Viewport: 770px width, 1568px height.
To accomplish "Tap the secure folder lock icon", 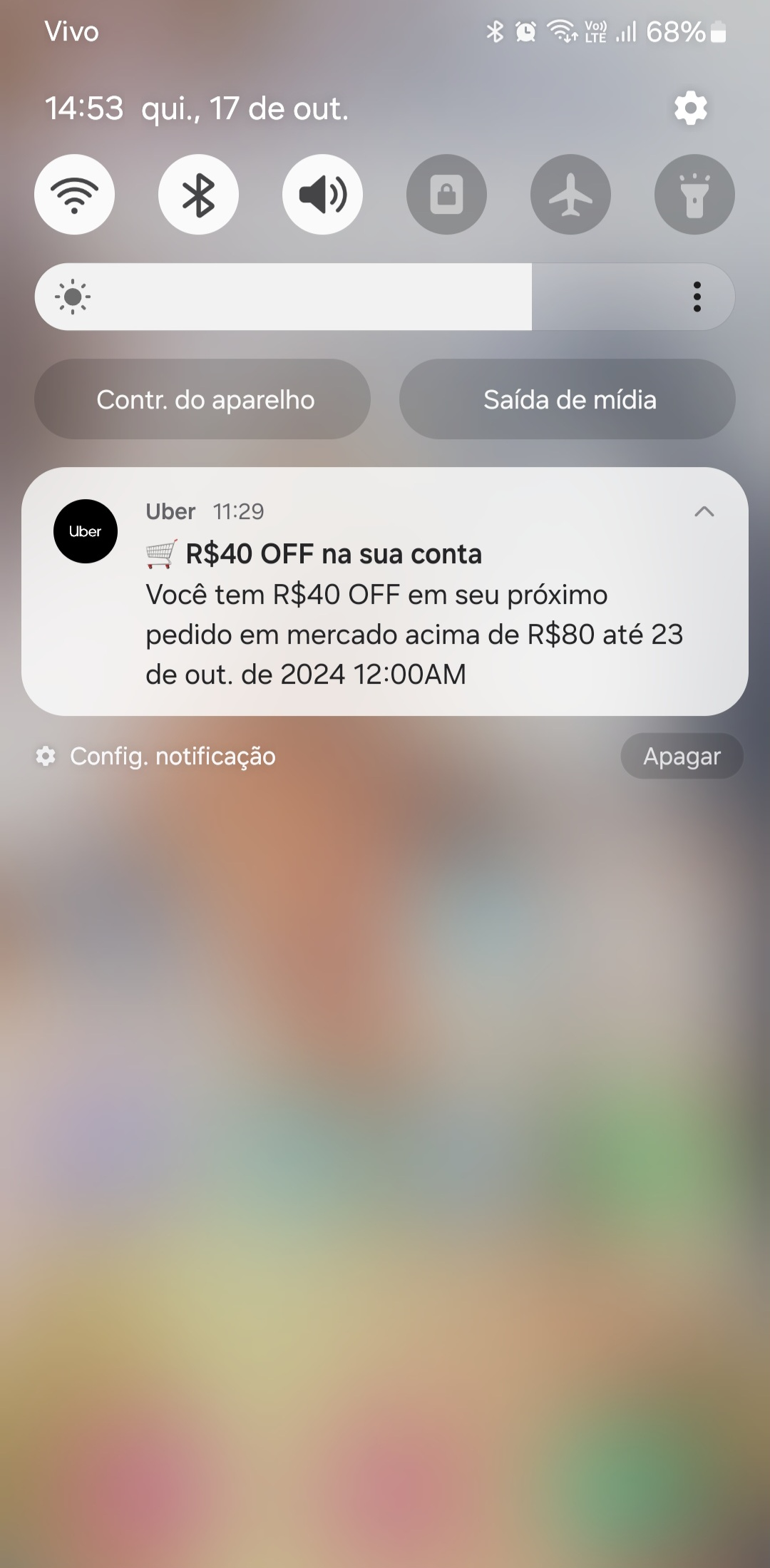I will tap(446, 194).
